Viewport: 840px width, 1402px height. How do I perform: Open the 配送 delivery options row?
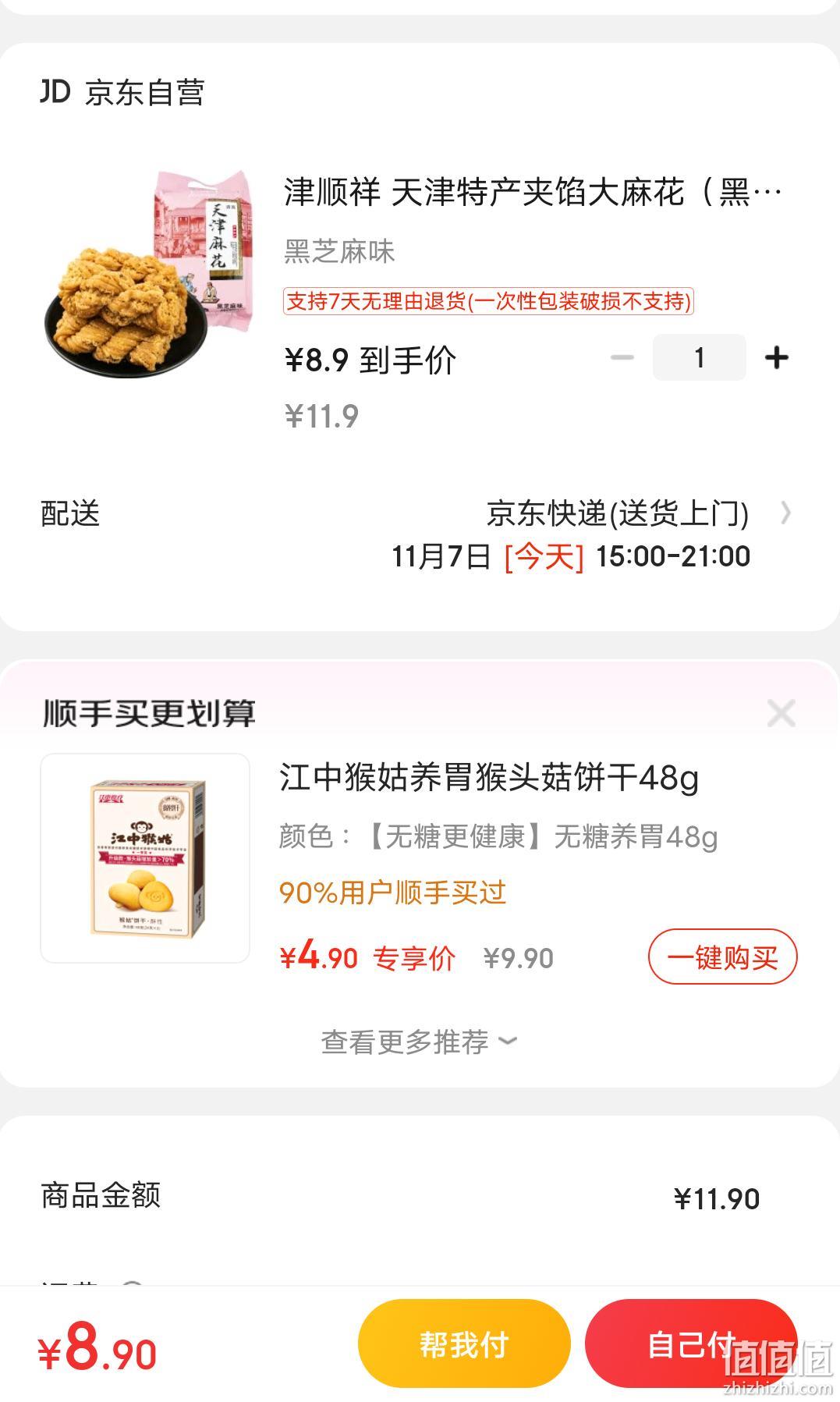tap(420, 535)
